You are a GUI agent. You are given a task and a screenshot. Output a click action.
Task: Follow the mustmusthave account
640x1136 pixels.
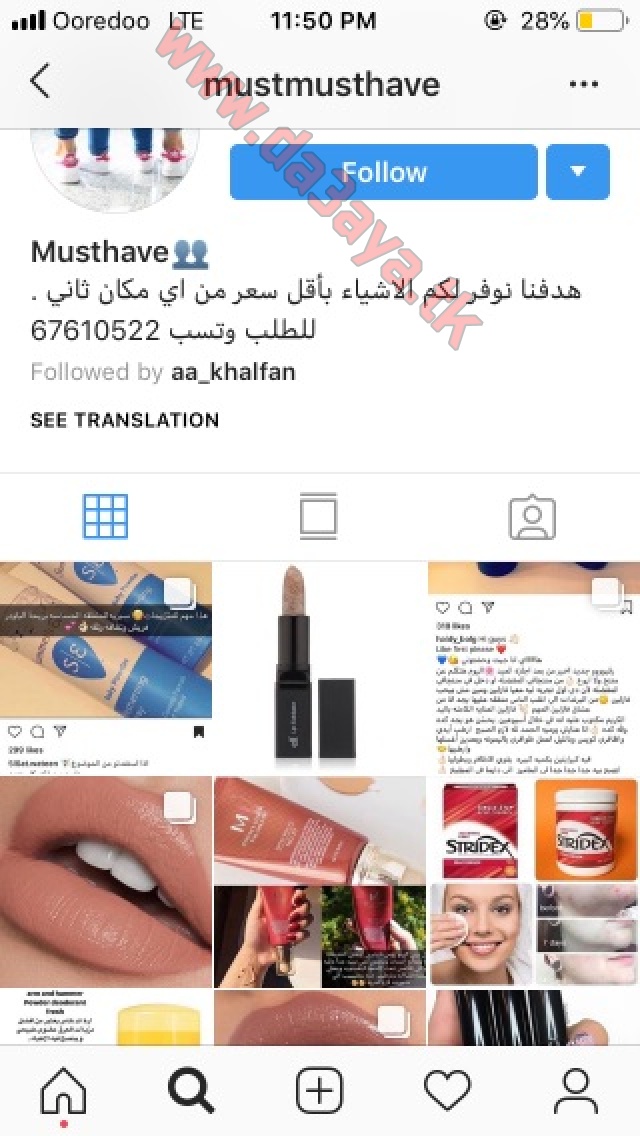pyautogui.click(x=383, y=172)
